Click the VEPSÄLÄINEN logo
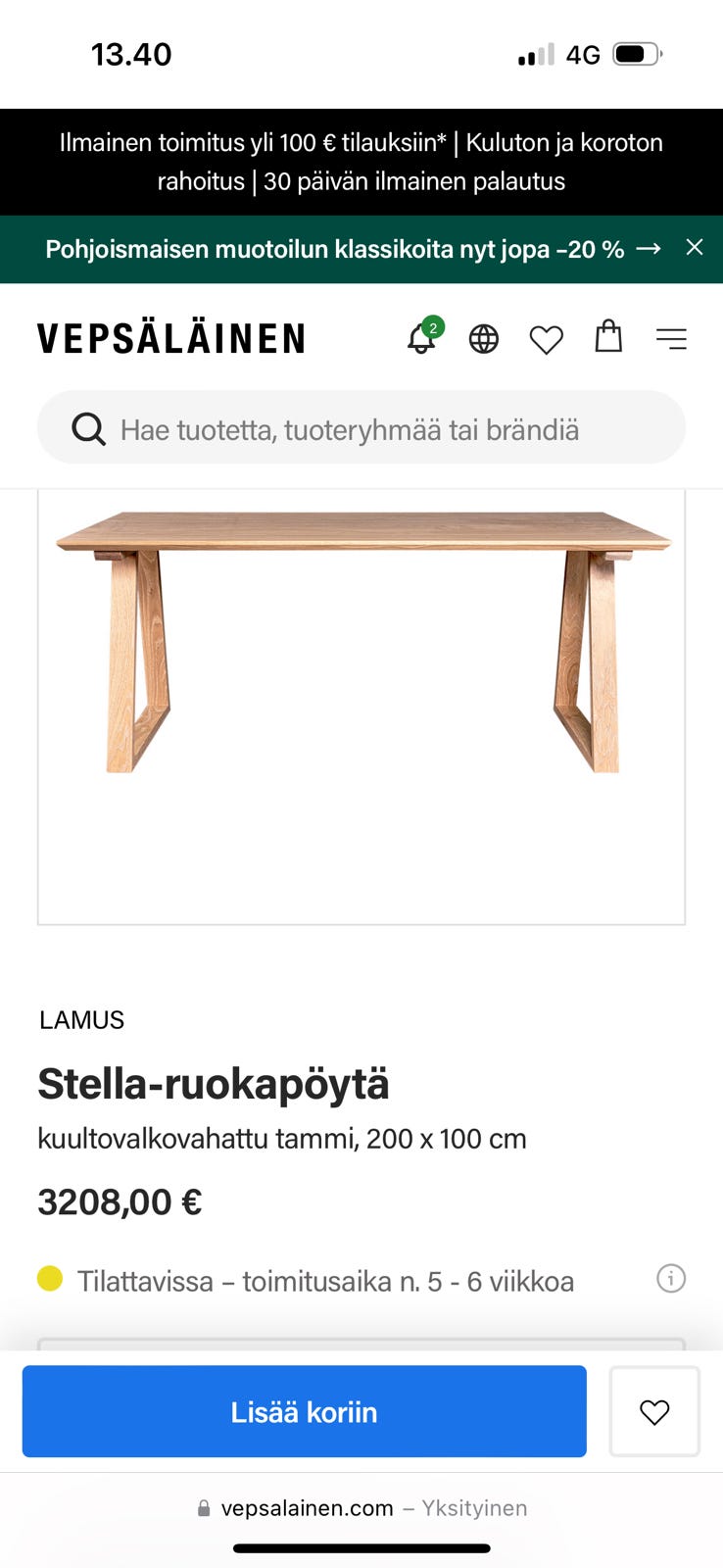Viewport: 723px width, 1568px height. (x=171, y=338)
